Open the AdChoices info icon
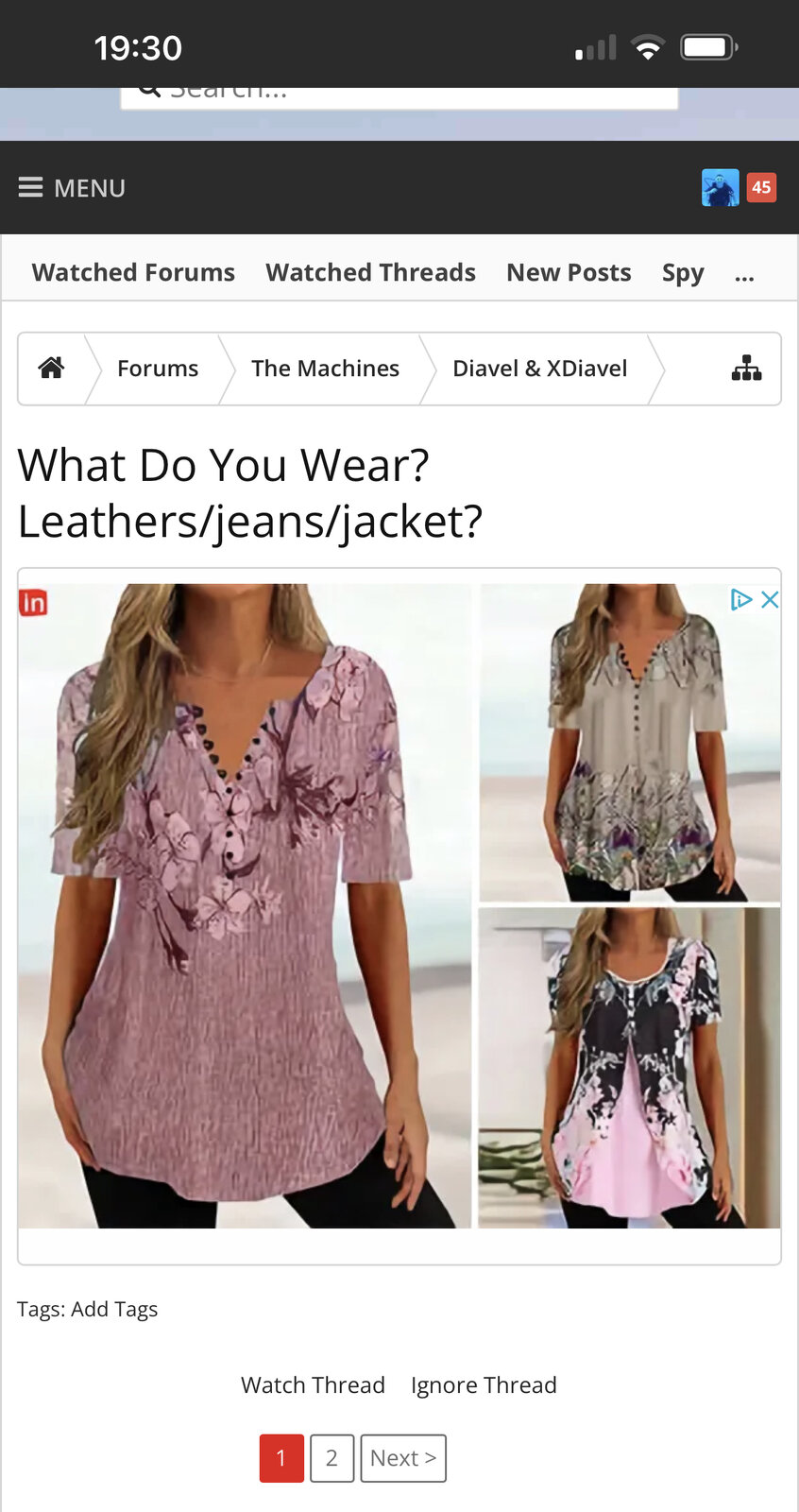 coord(740,599)
